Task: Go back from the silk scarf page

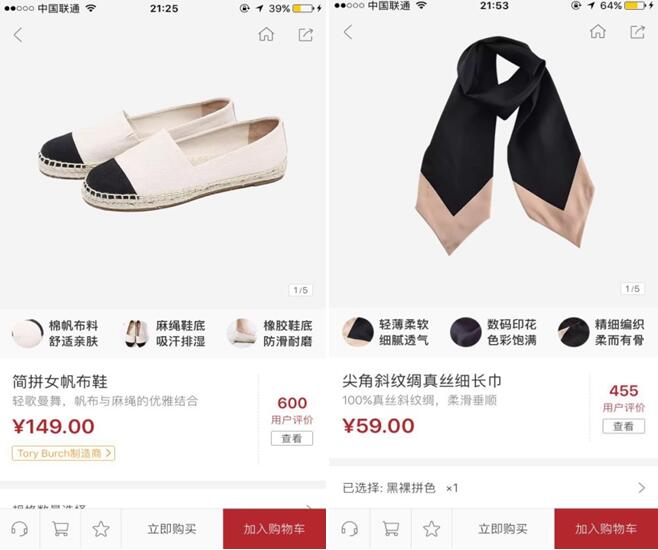Action: [348, 32]
